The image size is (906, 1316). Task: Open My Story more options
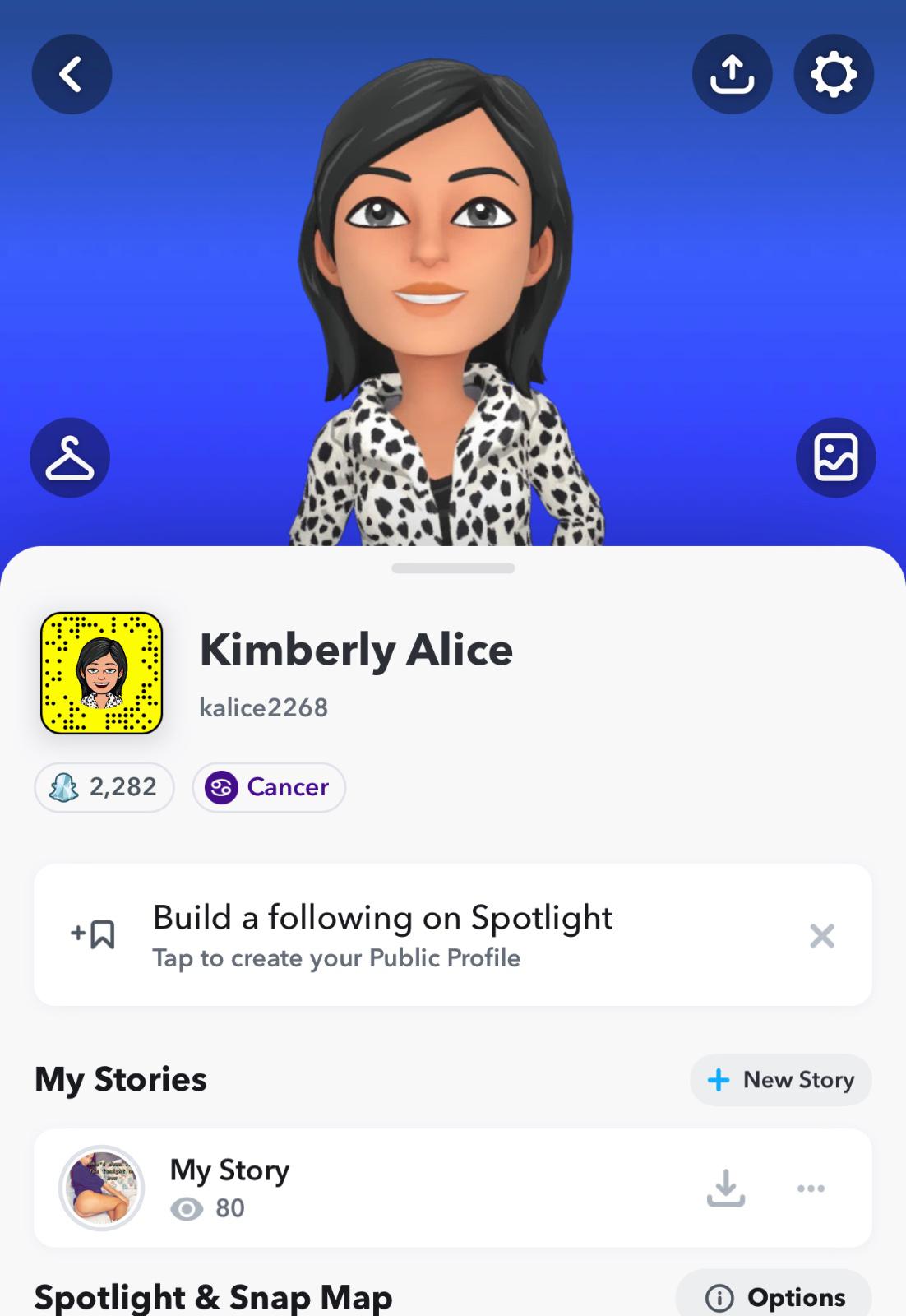(811, 1188)
